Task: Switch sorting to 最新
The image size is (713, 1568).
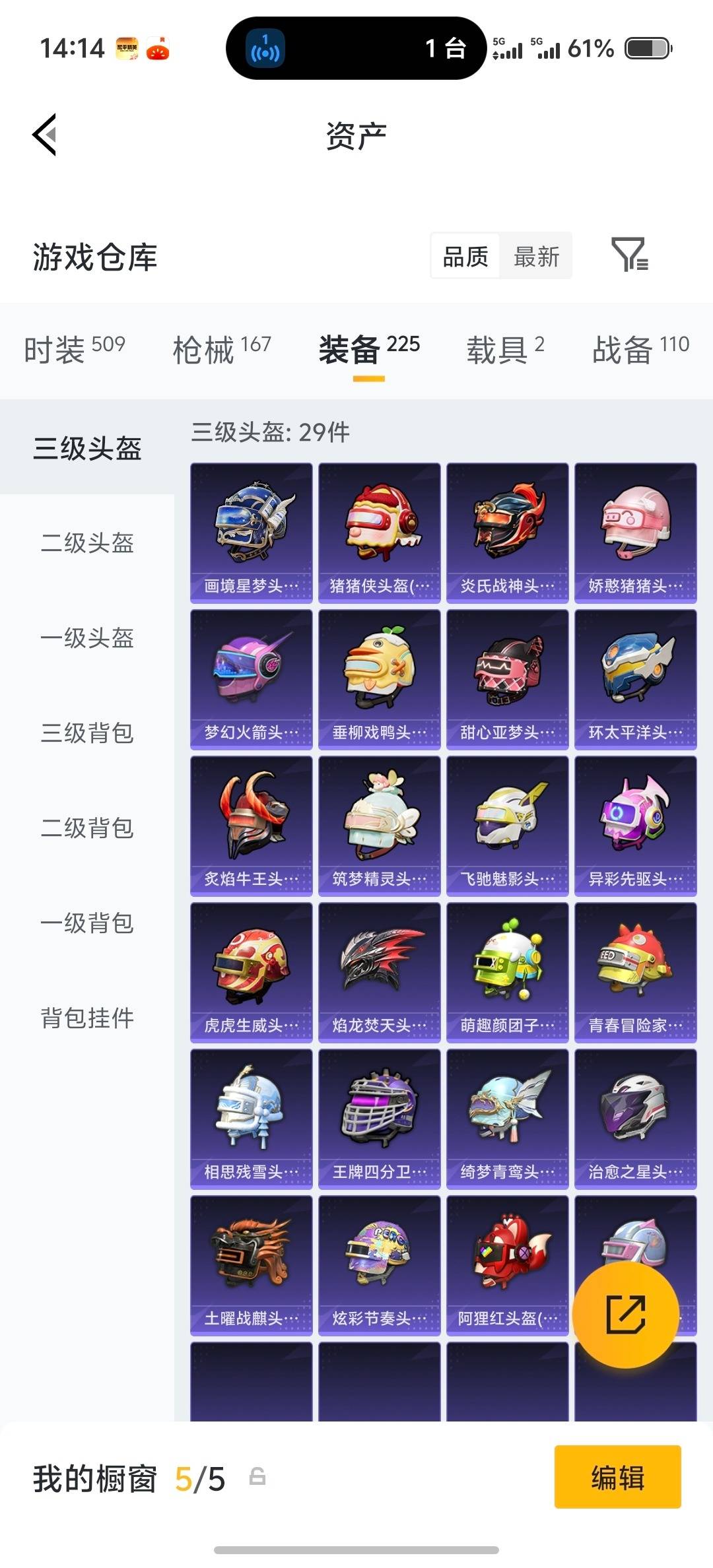Action: (536, 256)
